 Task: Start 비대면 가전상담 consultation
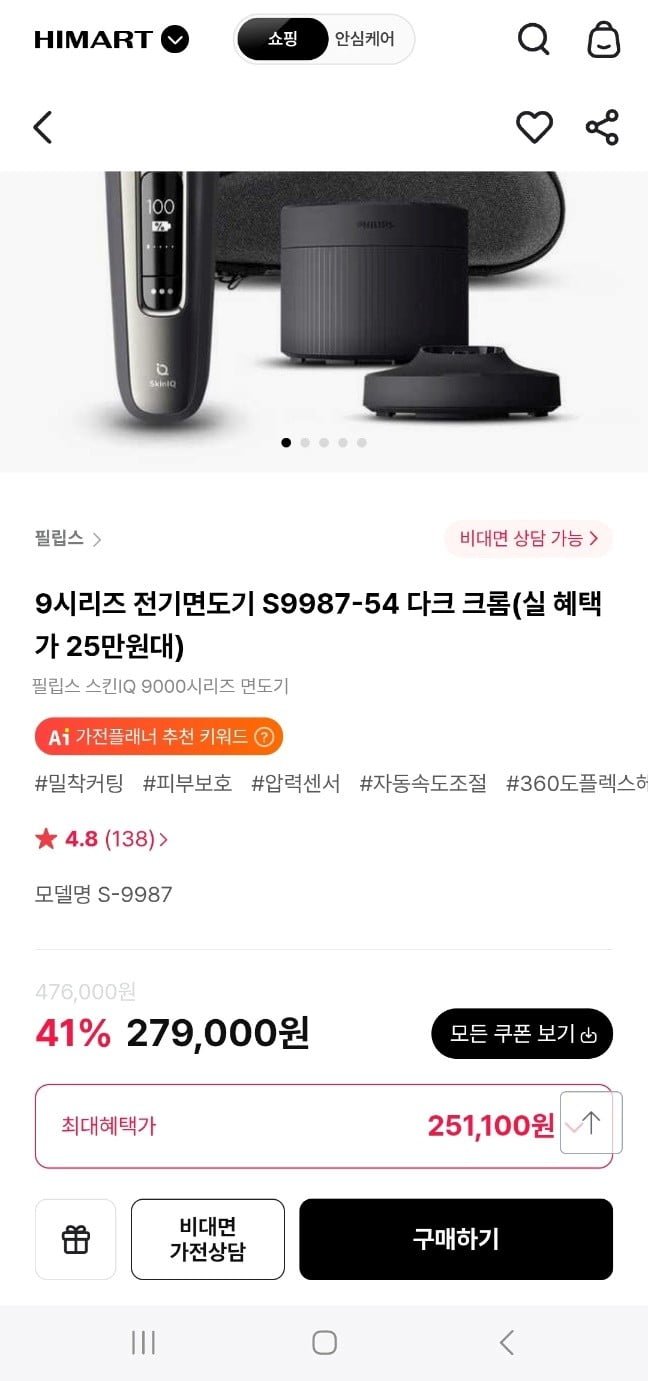click(208, 1239)
